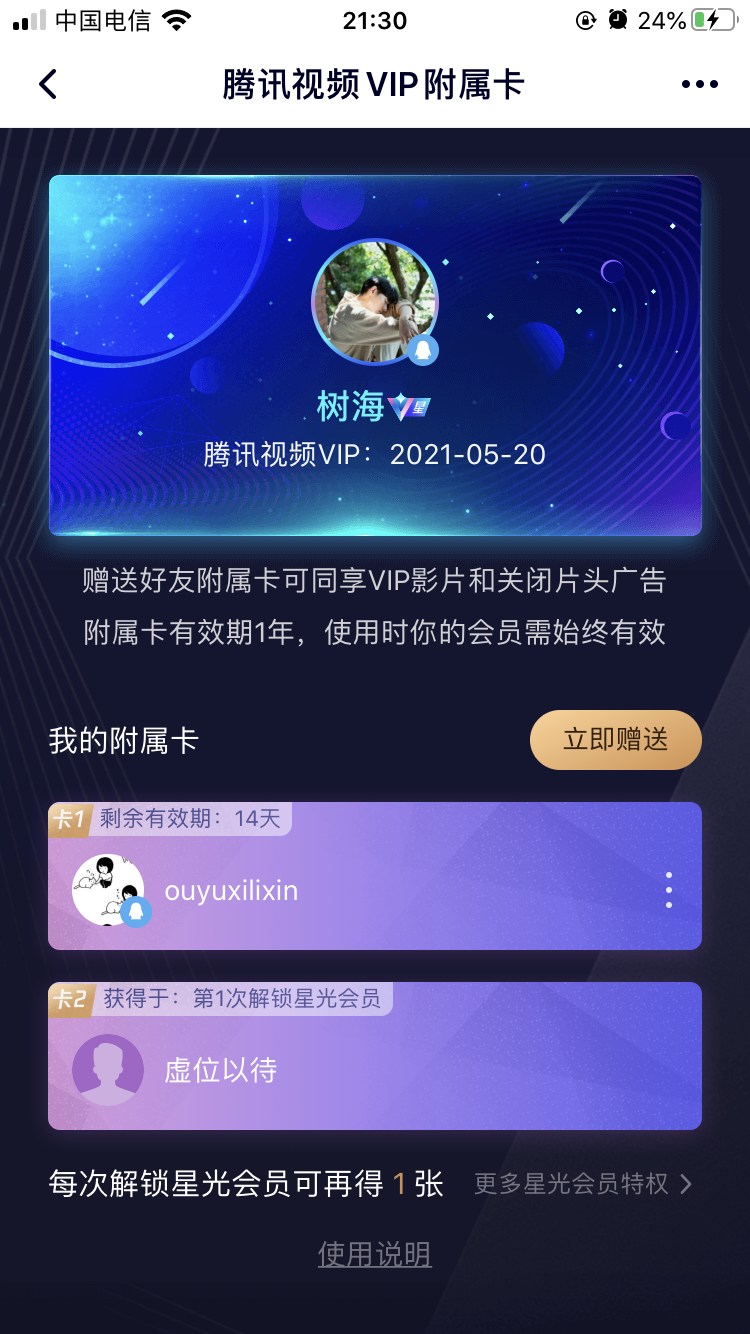This screenshot has height=1334, width=750.
Task: Tap the 立即赠送 button
Action: [x=615, y=740]
